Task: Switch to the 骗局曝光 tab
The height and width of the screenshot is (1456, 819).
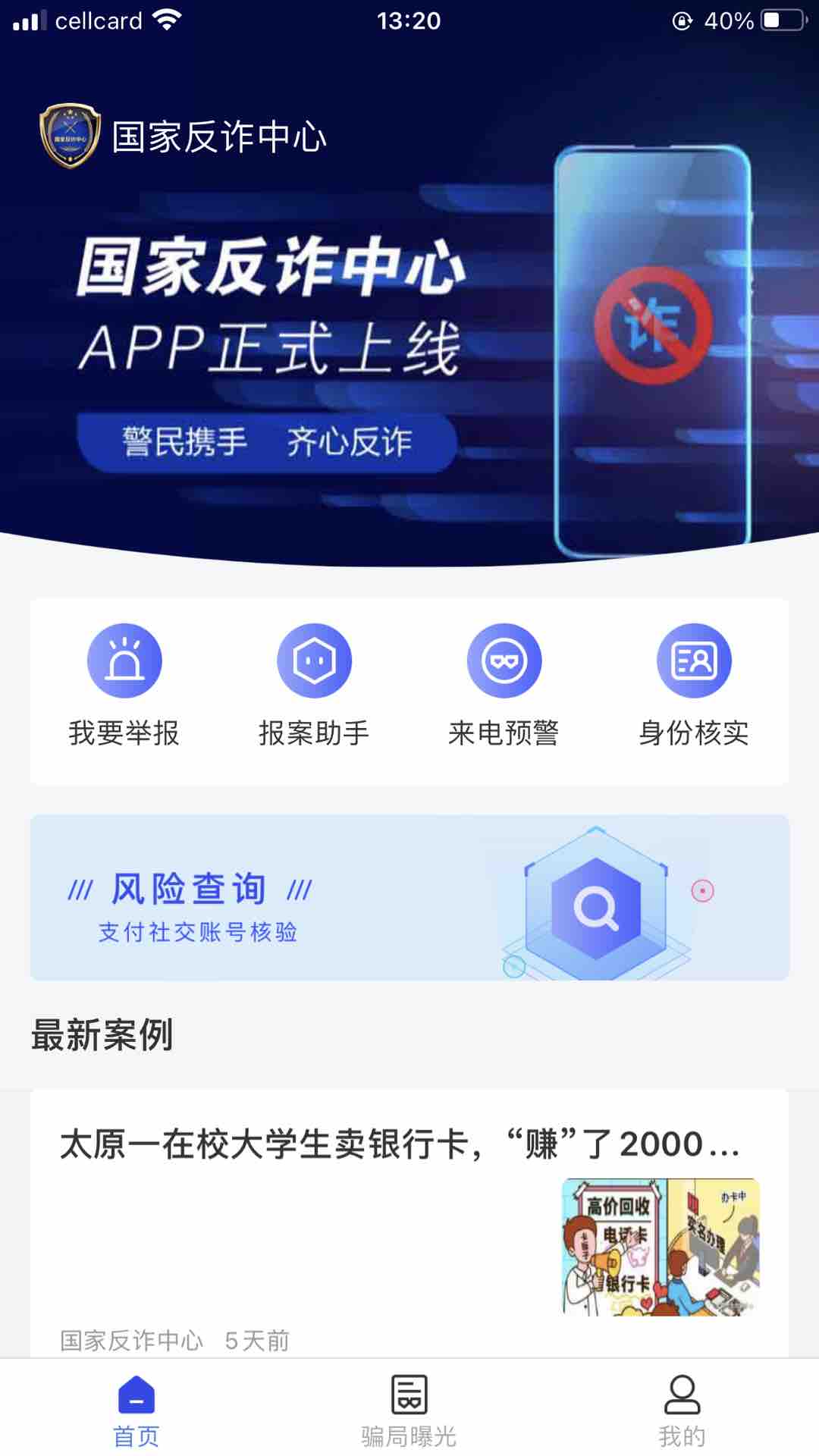Action: tap(409, 1410)
